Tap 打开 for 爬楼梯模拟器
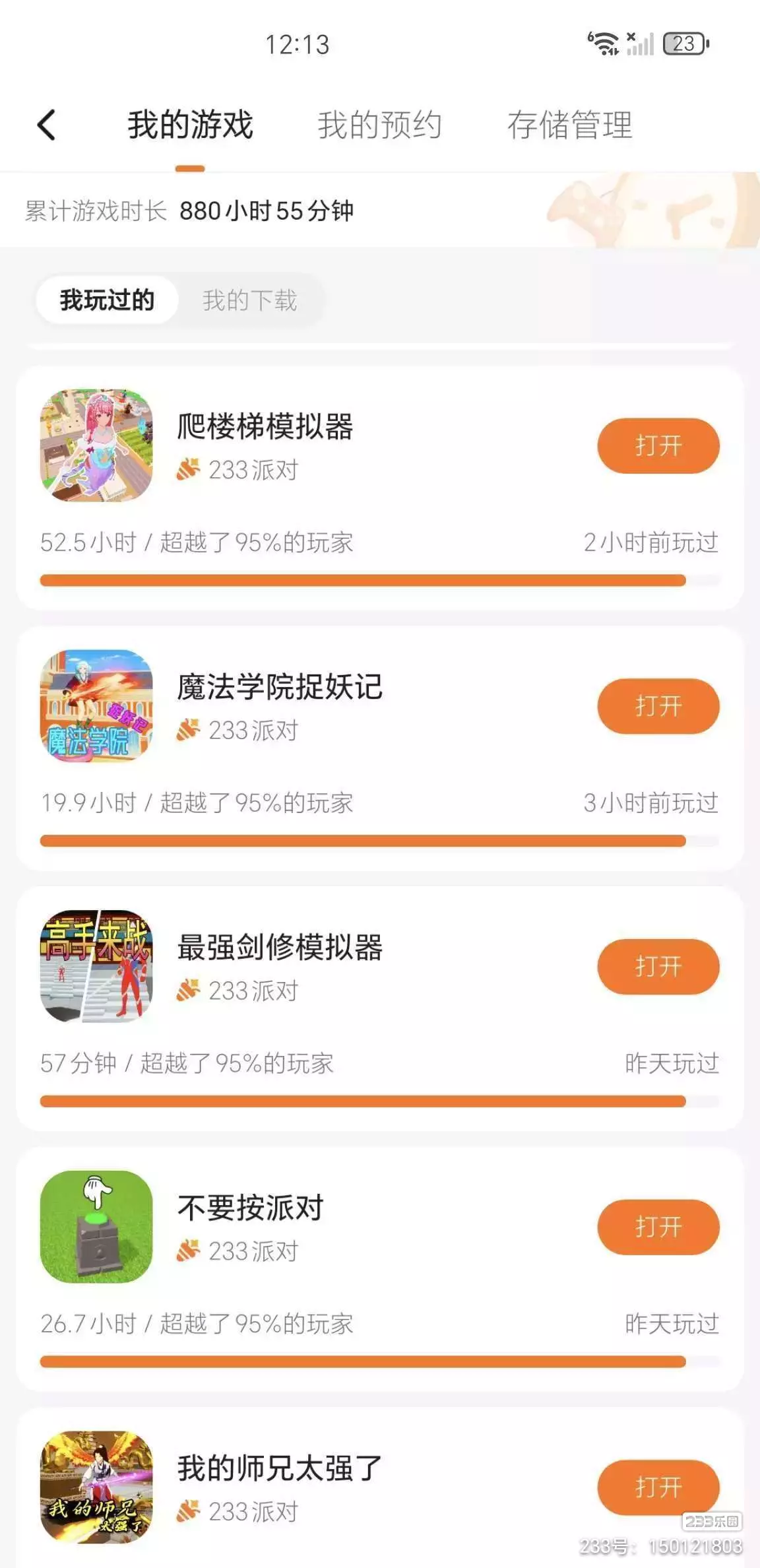The height and width of the screenshot is (1568, 760). (x=658, y=445)
